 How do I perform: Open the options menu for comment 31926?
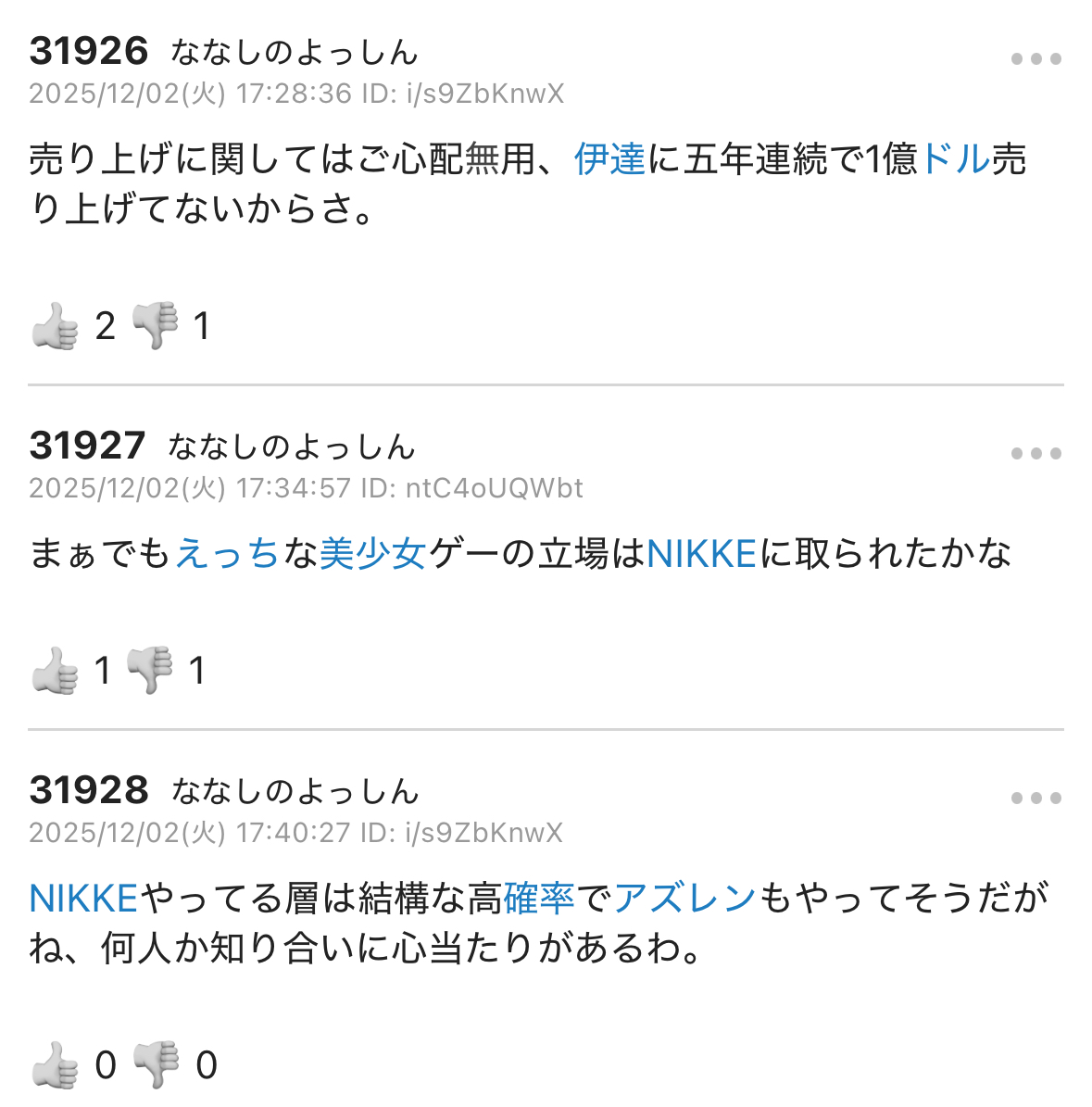pos(1036,59)
